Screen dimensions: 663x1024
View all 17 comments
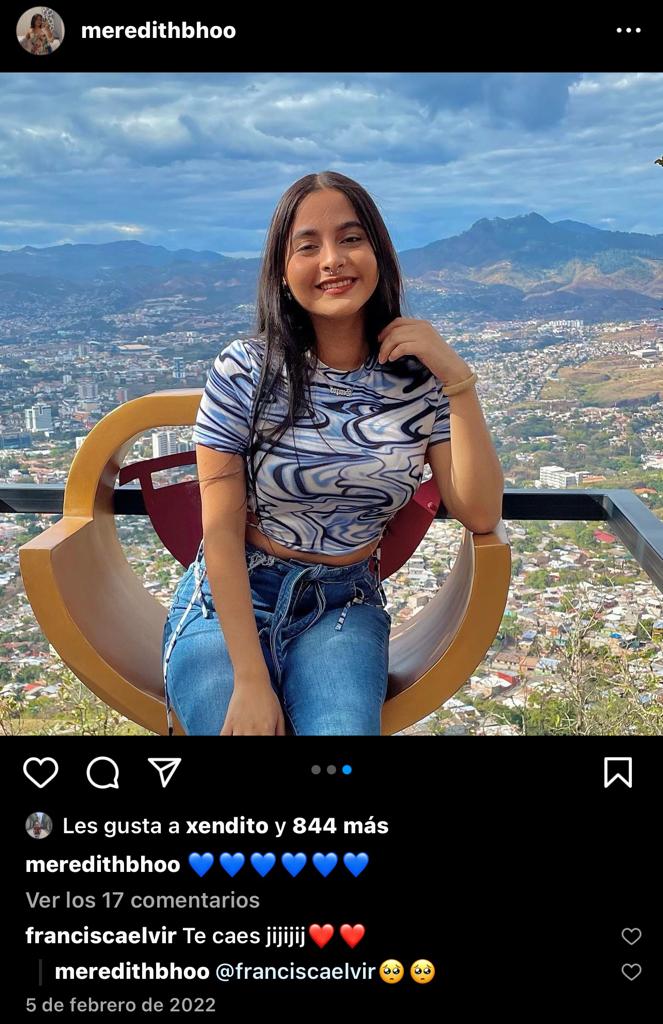142,900
